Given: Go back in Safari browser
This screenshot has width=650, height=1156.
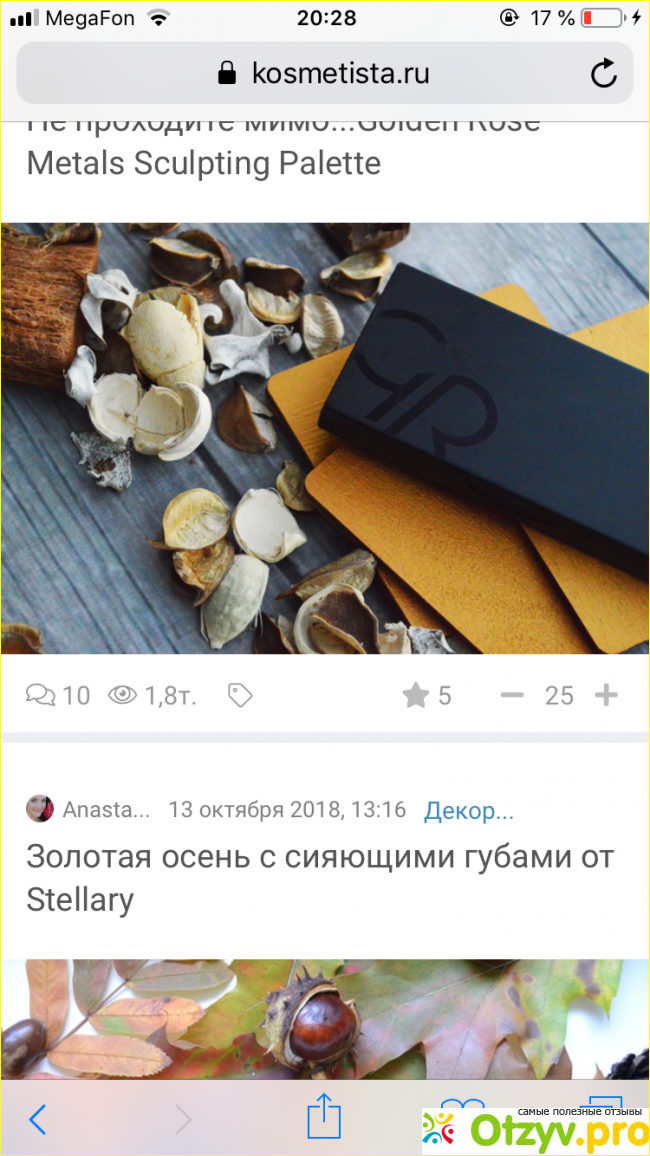Looking at the screenshot, I should [38, 1119].
